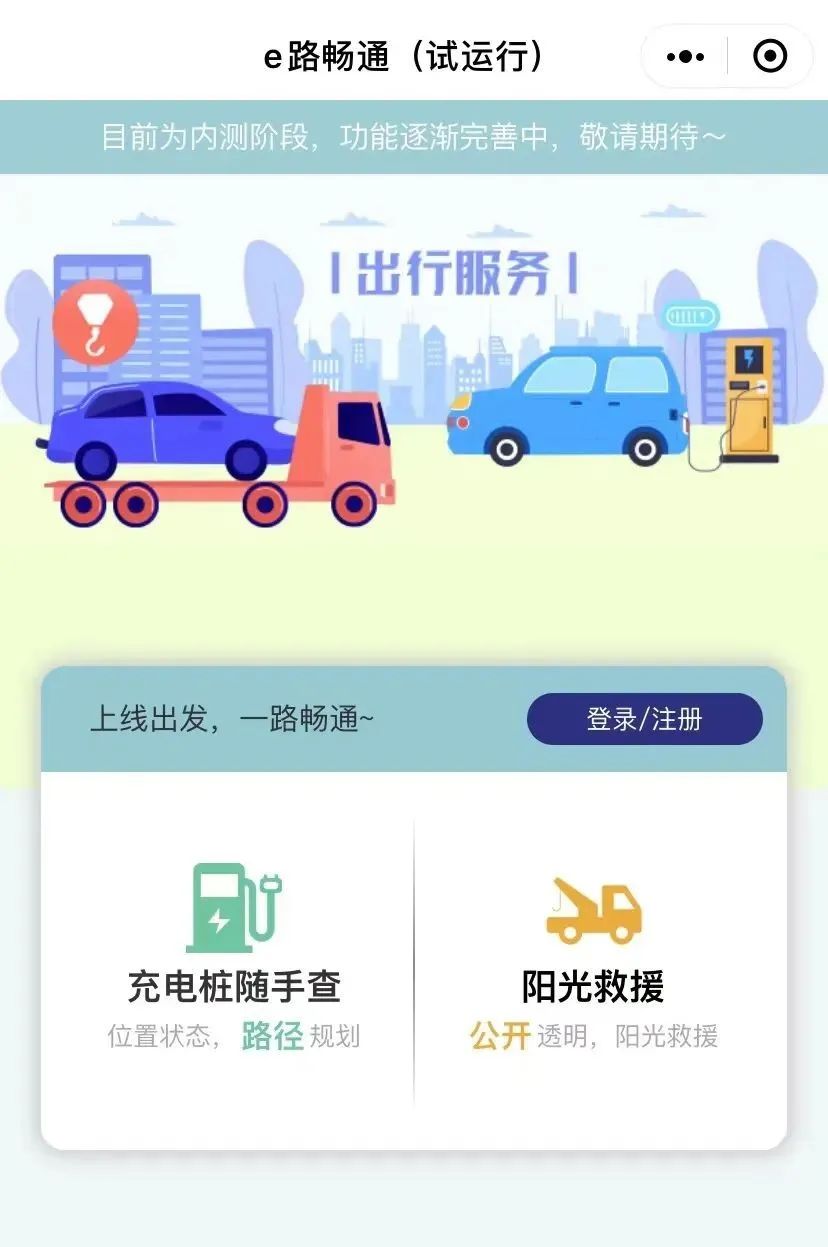Tap the yellow tow truck rescue icon
828x1247 pixels.
point(592,910)
